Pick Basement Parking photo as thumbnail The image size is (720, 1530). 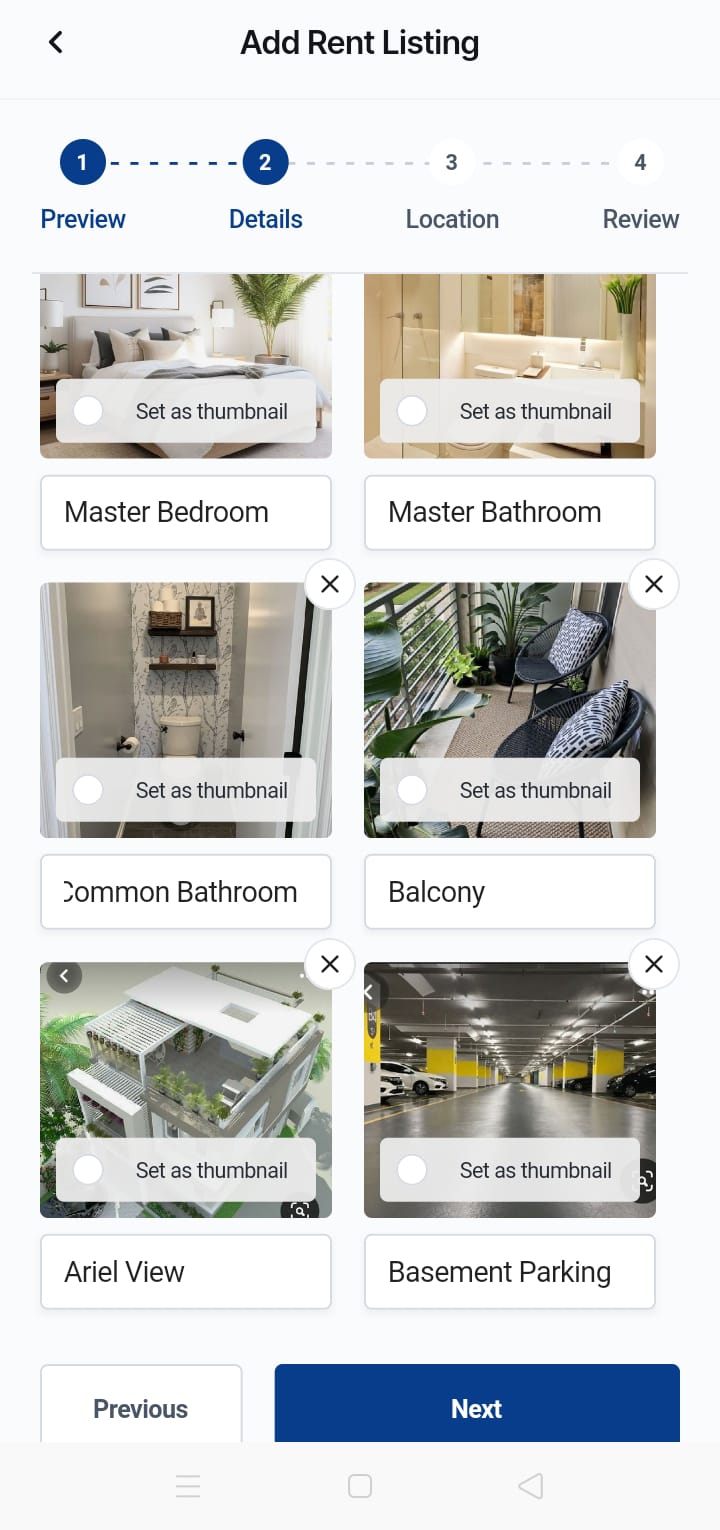coord(412,1170)
